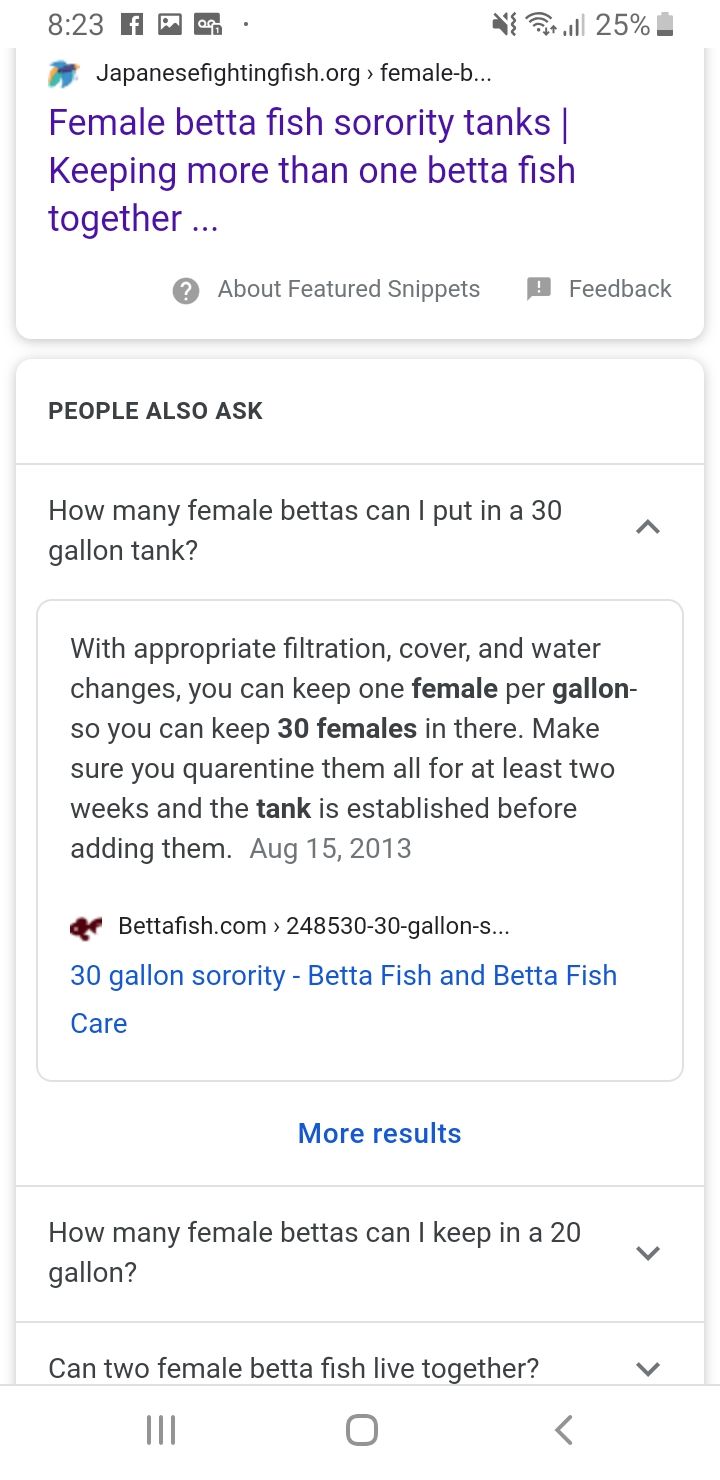720x1480 pixels.
Task: Go back with the system back button
Action: pos(564,1431)
